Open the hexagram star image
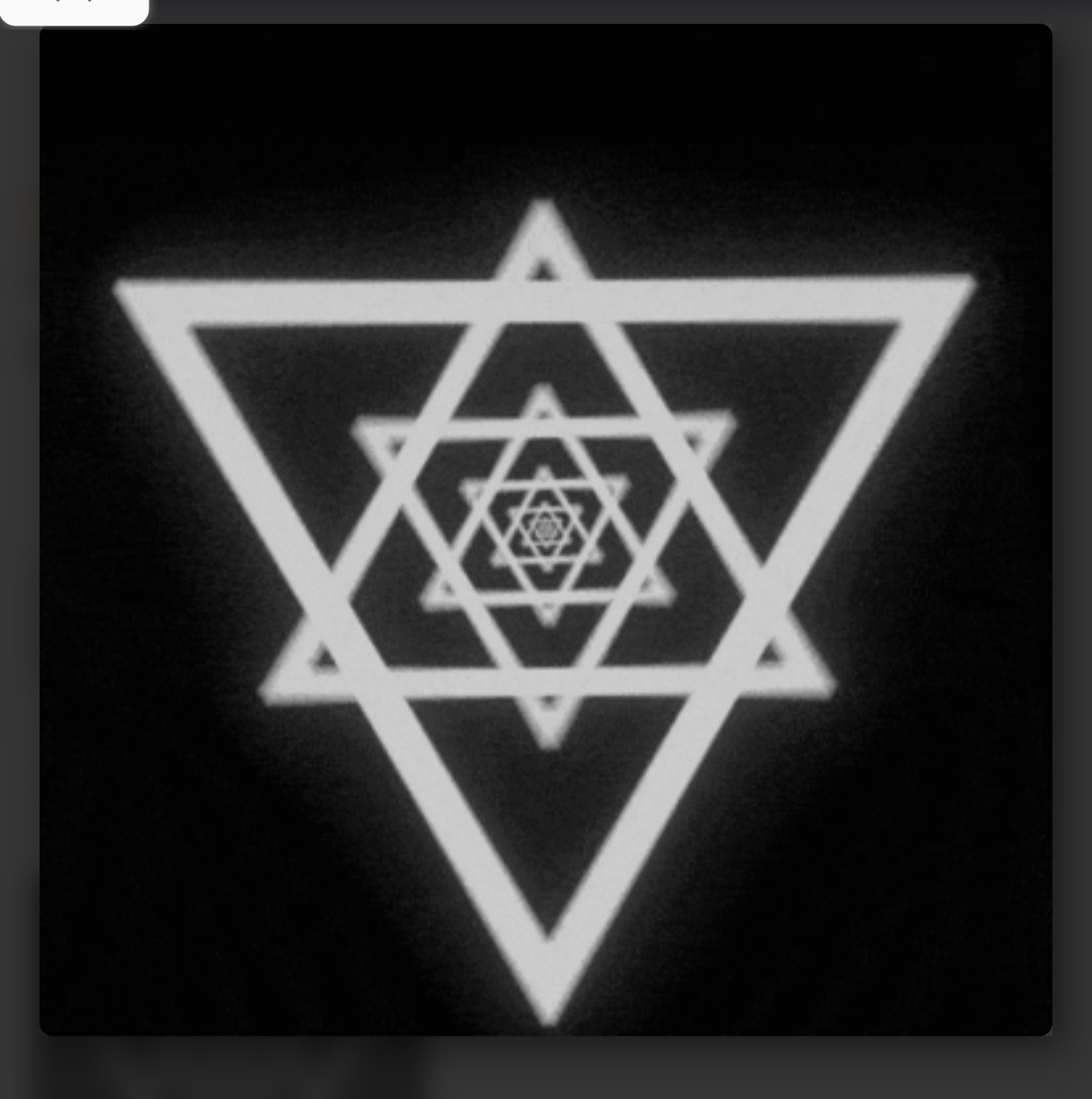 pos(545,529)
